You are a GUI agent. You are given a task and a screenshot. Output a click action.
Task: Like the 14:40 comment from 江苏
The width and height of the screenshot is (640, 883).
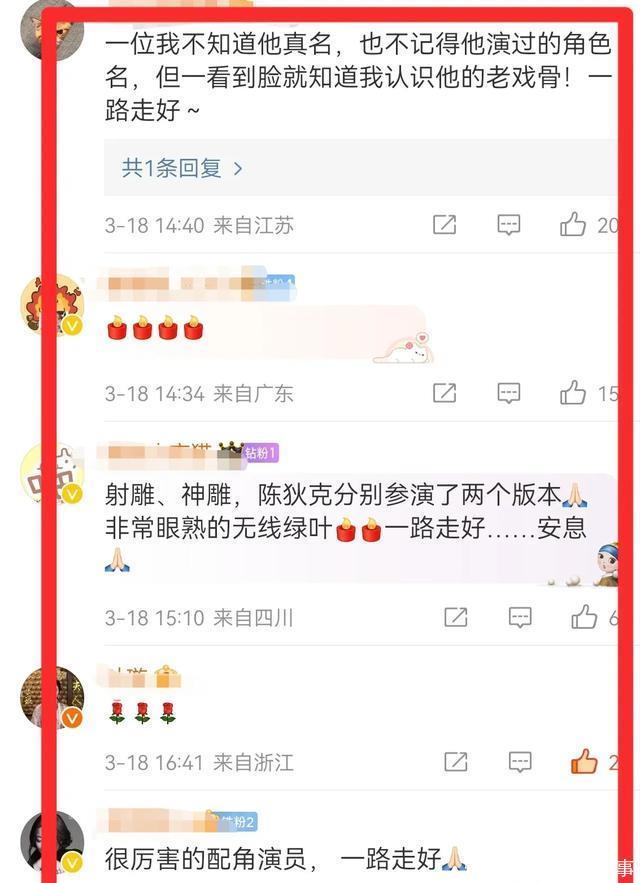(573, 225)
